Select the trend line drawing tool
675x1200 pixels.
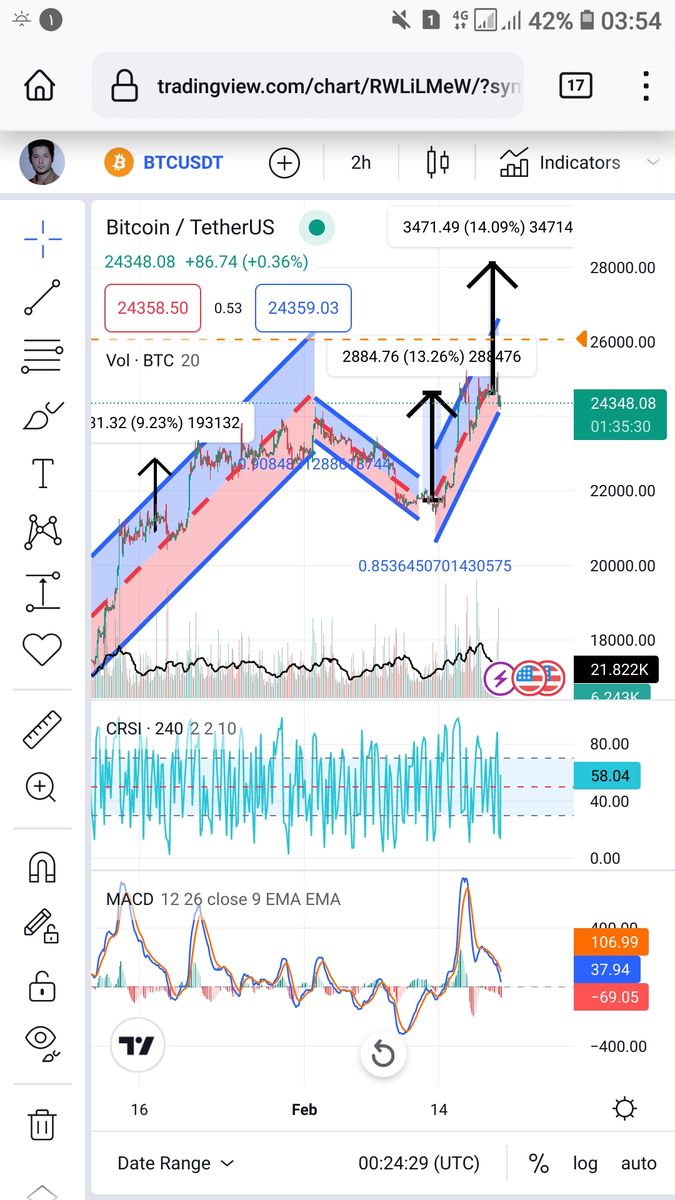coord(42,298)
